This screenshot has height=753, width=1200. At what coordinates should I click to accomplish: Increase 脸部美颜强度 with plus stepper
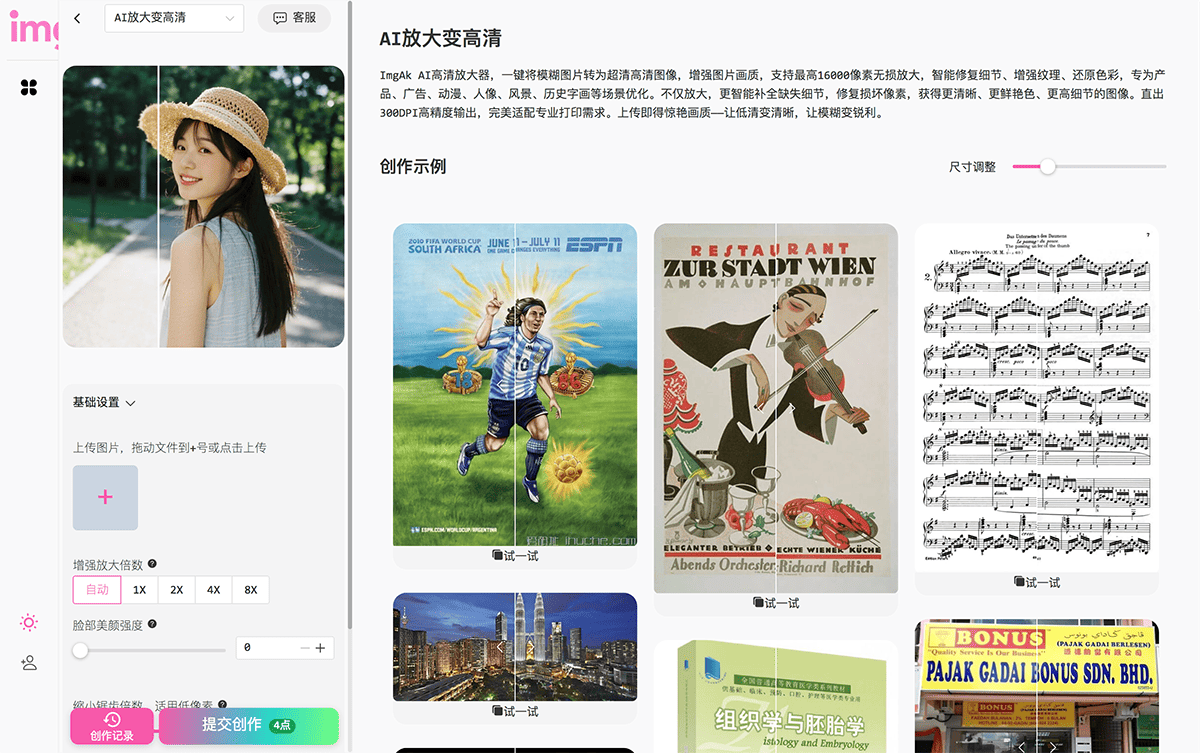(320, 648)
